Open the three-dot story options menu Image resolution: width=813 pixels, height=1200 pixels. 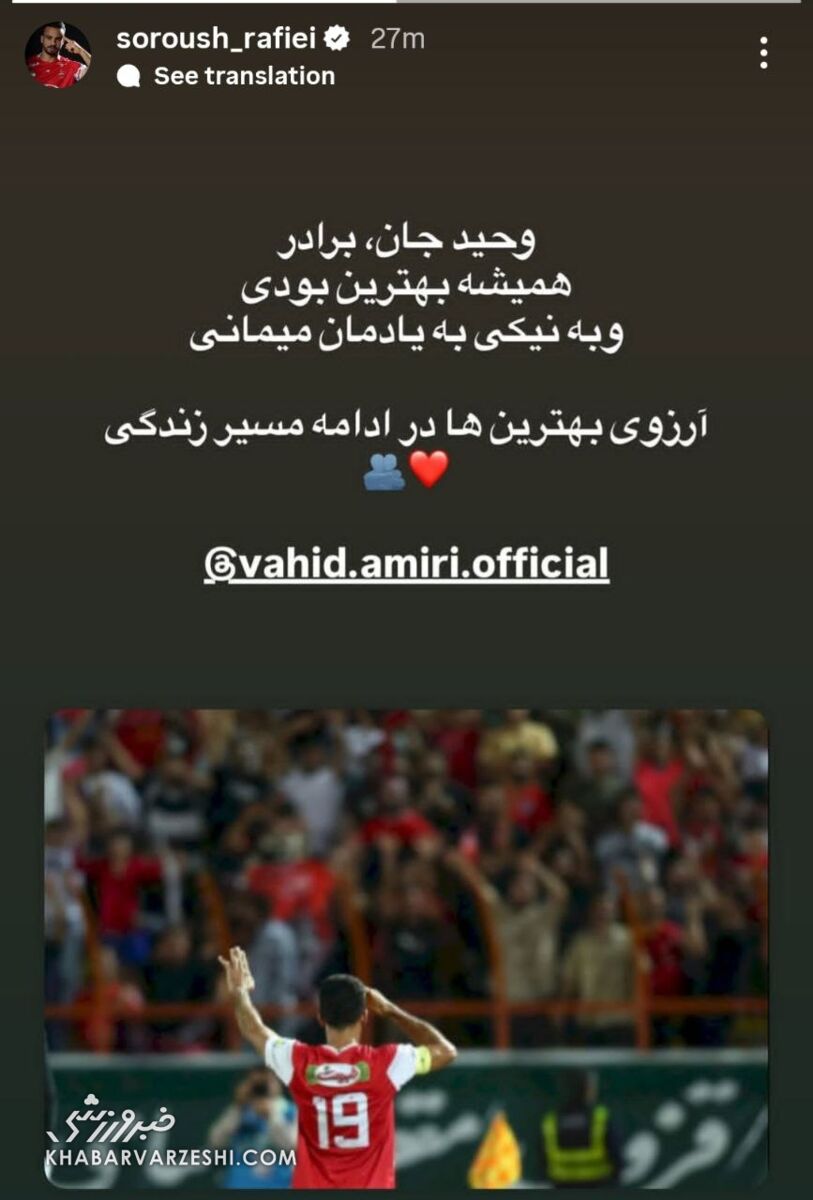coord(763,53)
